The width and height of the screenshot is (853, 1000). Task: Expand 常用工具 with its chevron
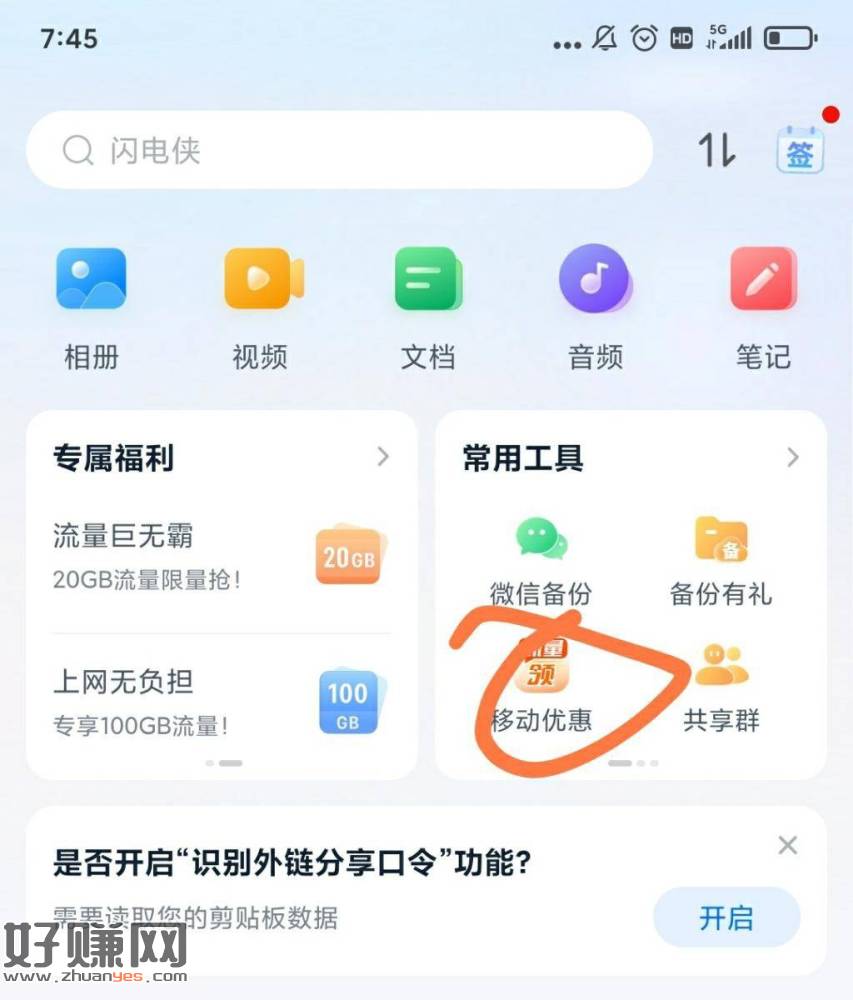(793, 457)
